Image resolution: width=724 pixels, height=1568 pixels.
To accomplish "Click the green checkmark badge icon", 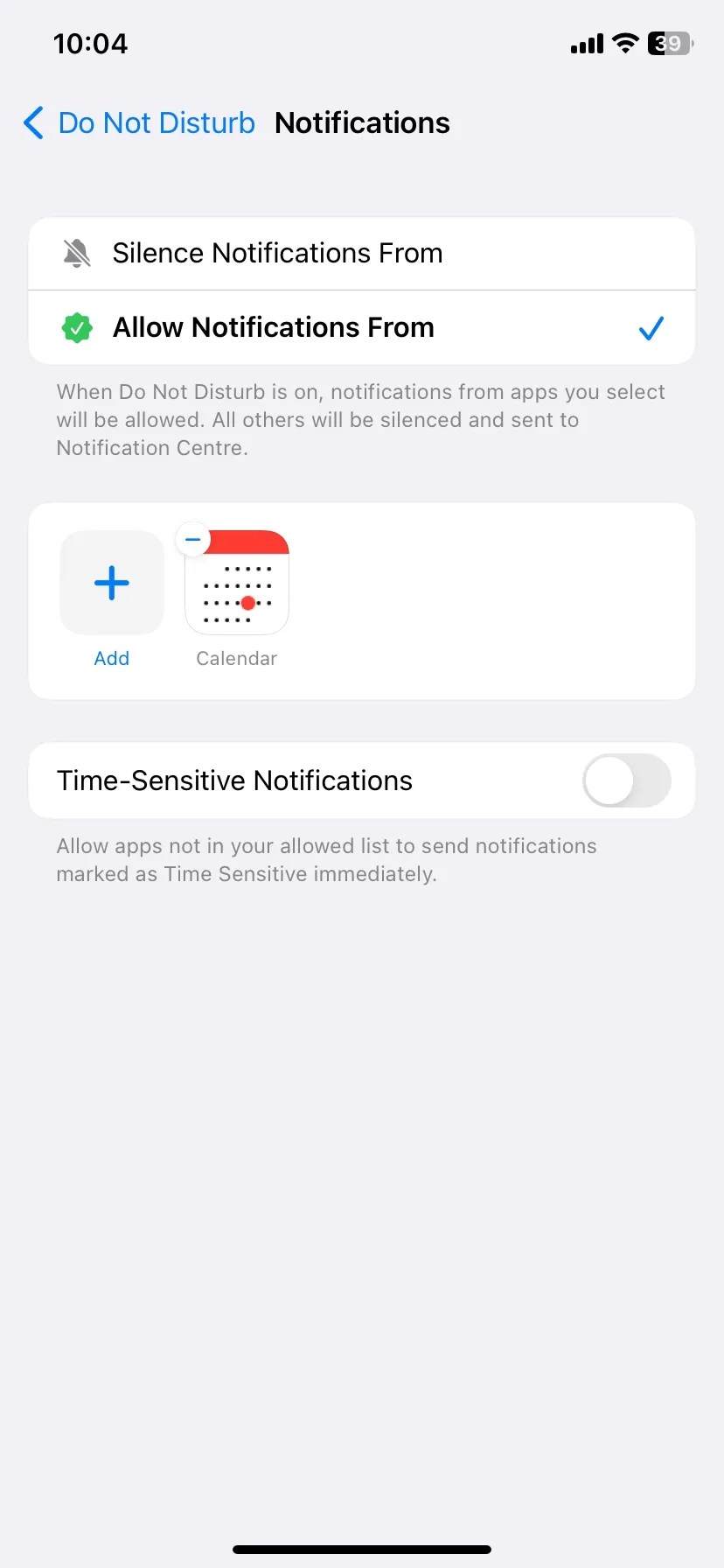I will [x=77, y=327].
